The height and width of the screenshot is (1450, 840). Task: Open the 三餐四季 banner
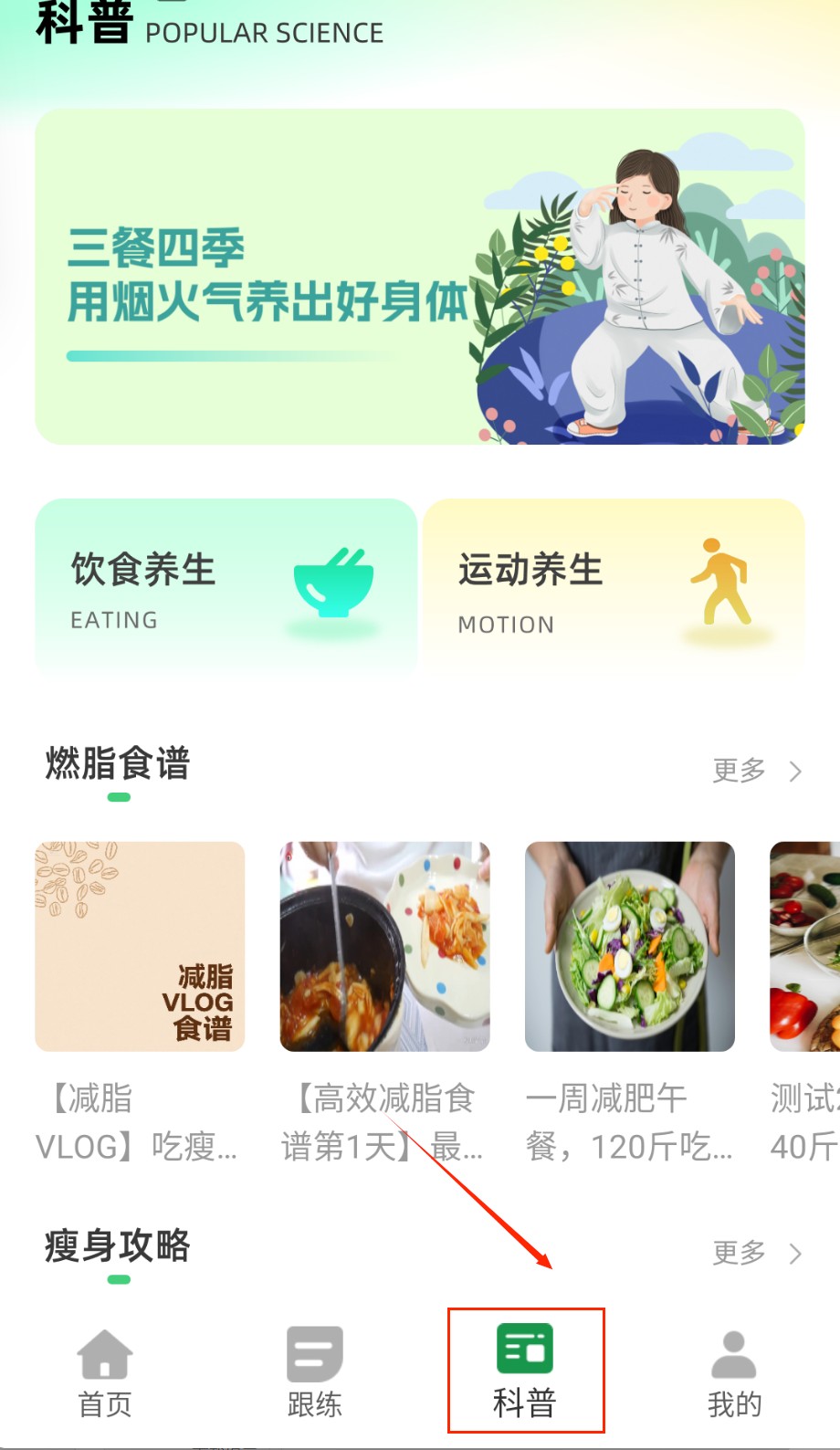pyautogui.click(x=420, y=277)
